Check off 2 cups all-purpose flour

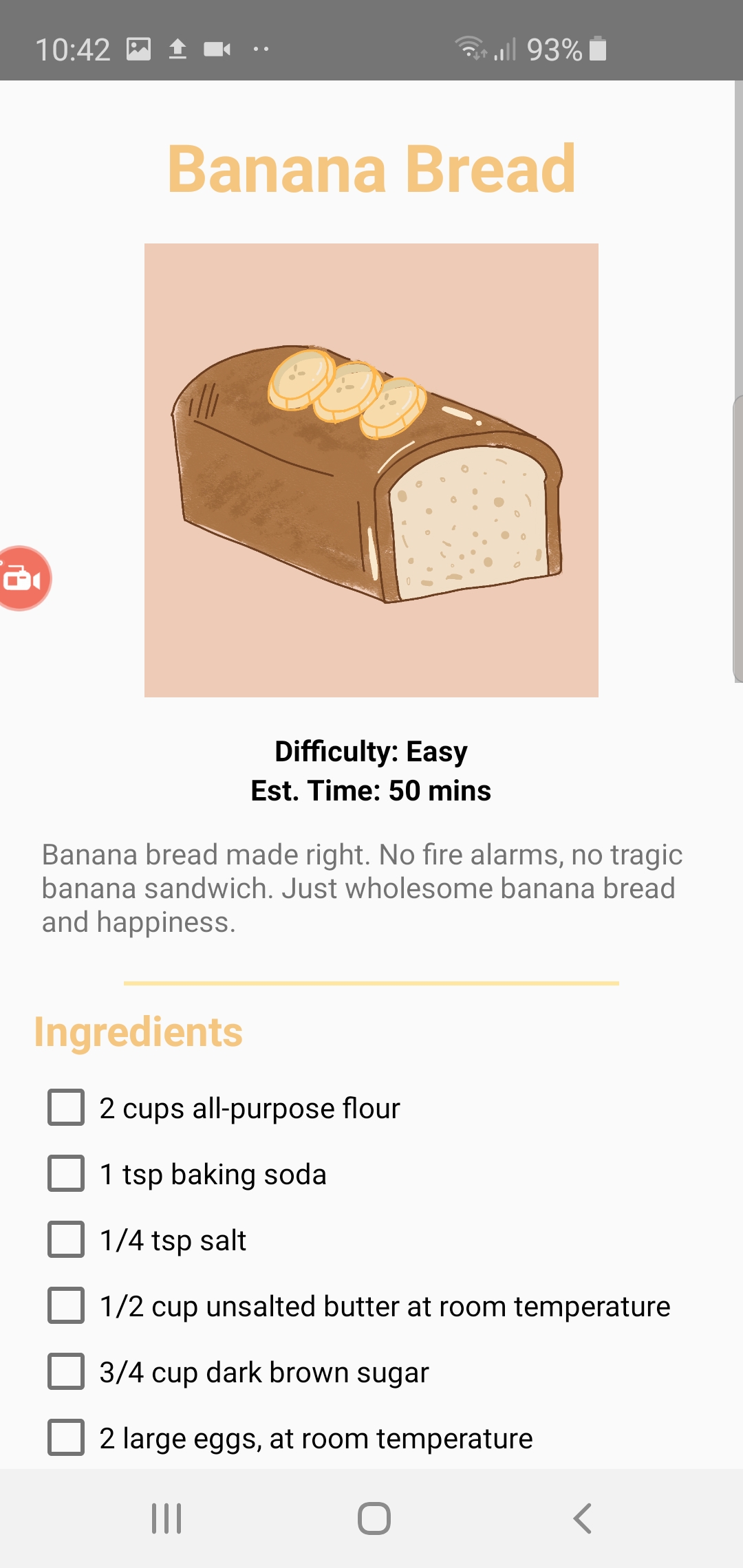[x=66, y=1107]
